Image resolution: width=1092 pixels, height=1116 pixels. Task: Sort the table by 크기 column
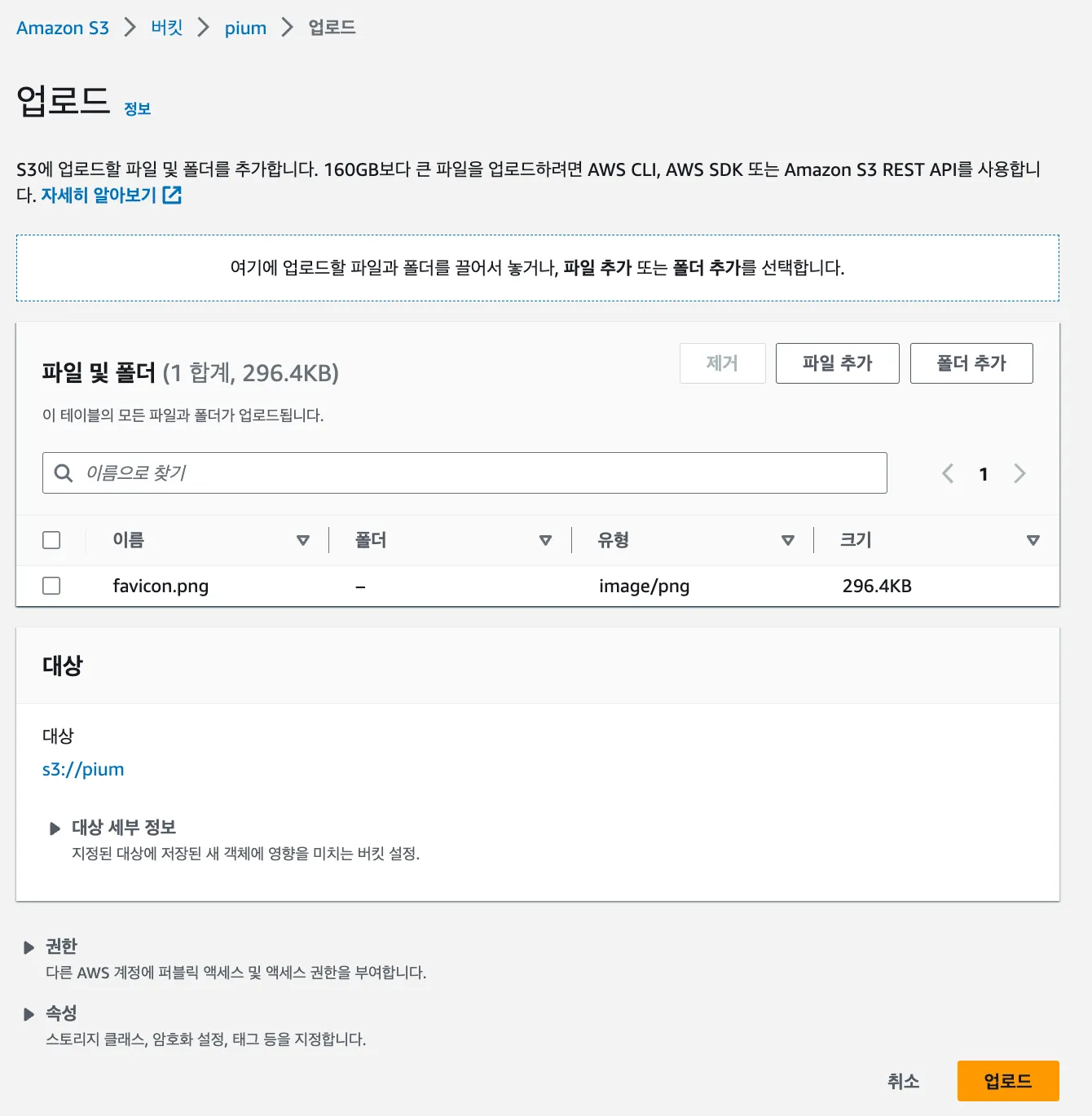pyautogui.click(x=1033, y=540)
